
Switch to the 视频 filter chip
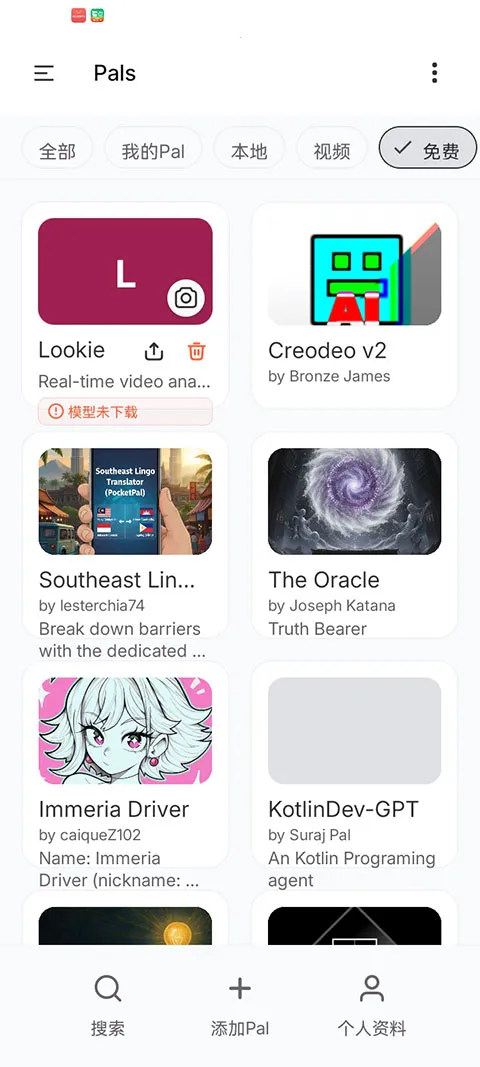(x=332, y=151)
